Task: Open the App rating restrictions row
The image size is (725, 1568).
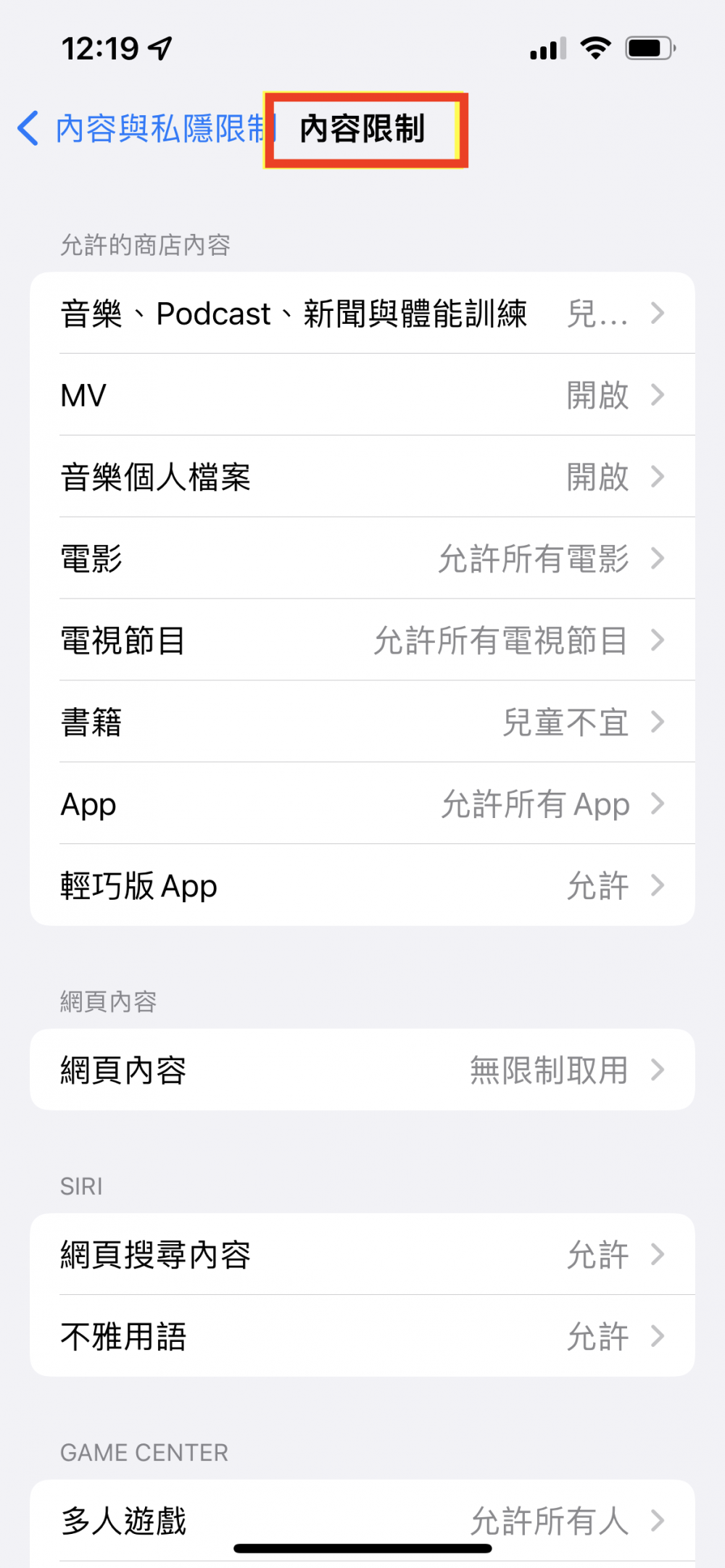Action: pos(362,804)
